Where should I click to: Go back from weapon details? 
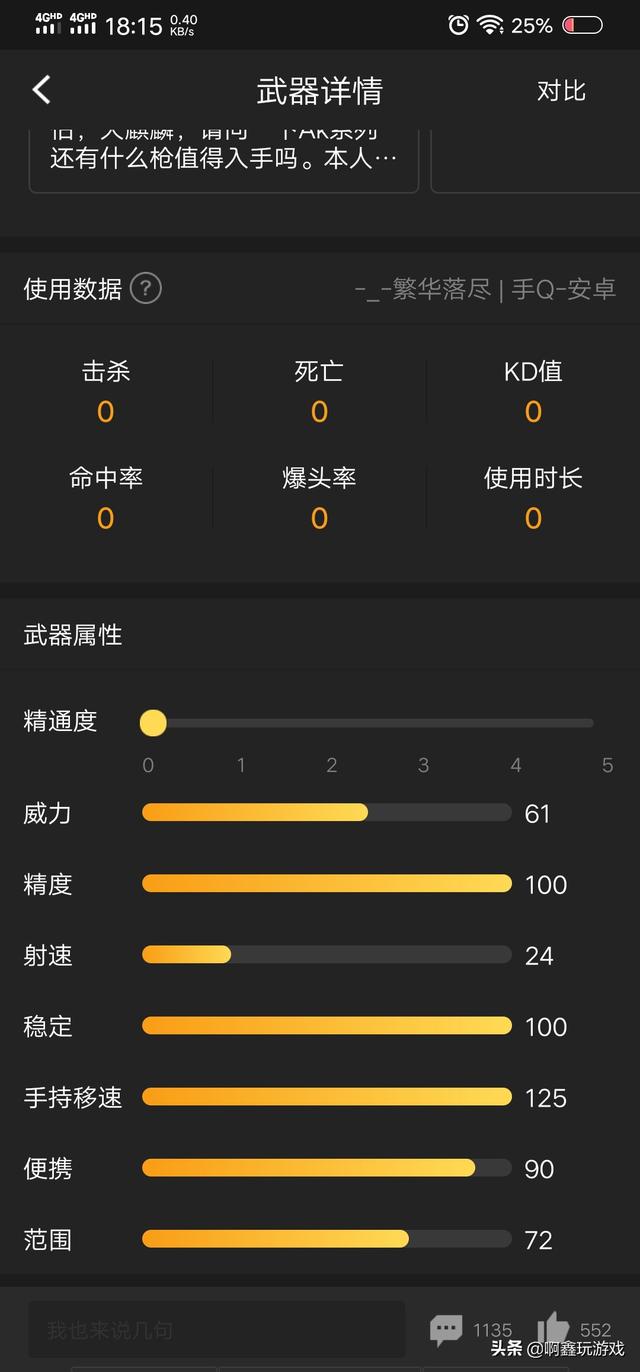point(41,90)
